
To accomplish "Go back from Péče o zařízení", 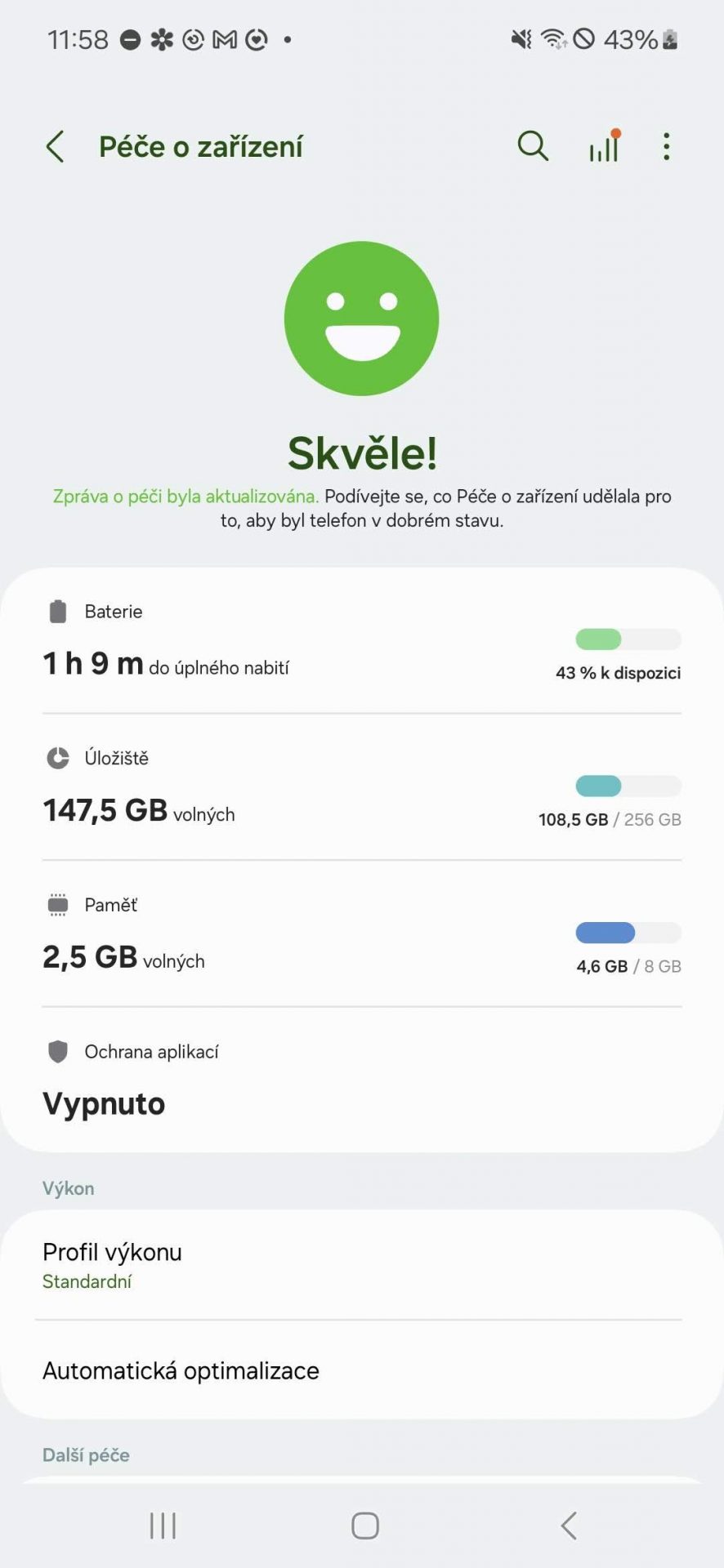I will (x=55, y=147).
